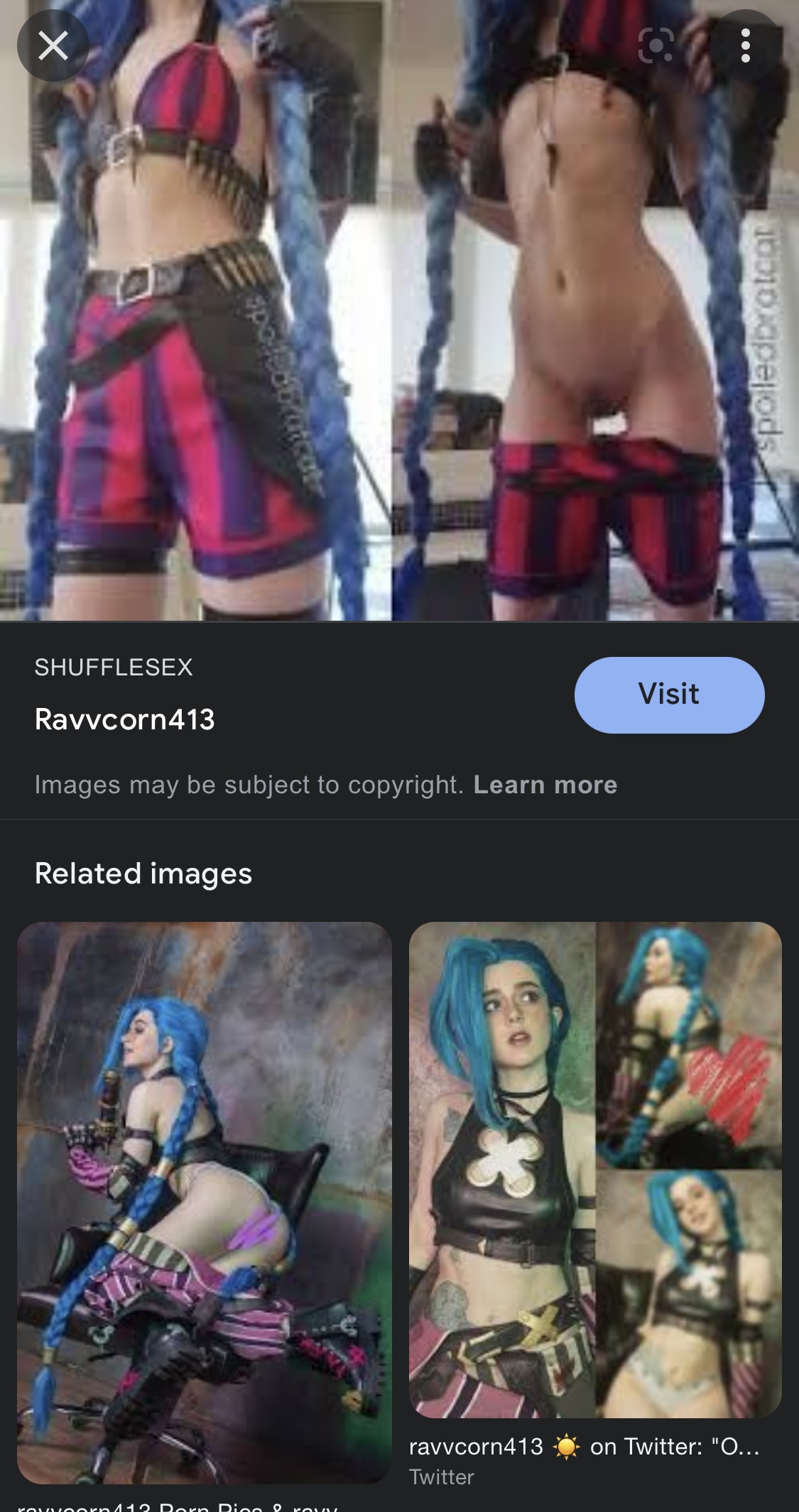Open the three-dot overflow menu
This screenshot has width=799, height=1512.
(745, 46)
